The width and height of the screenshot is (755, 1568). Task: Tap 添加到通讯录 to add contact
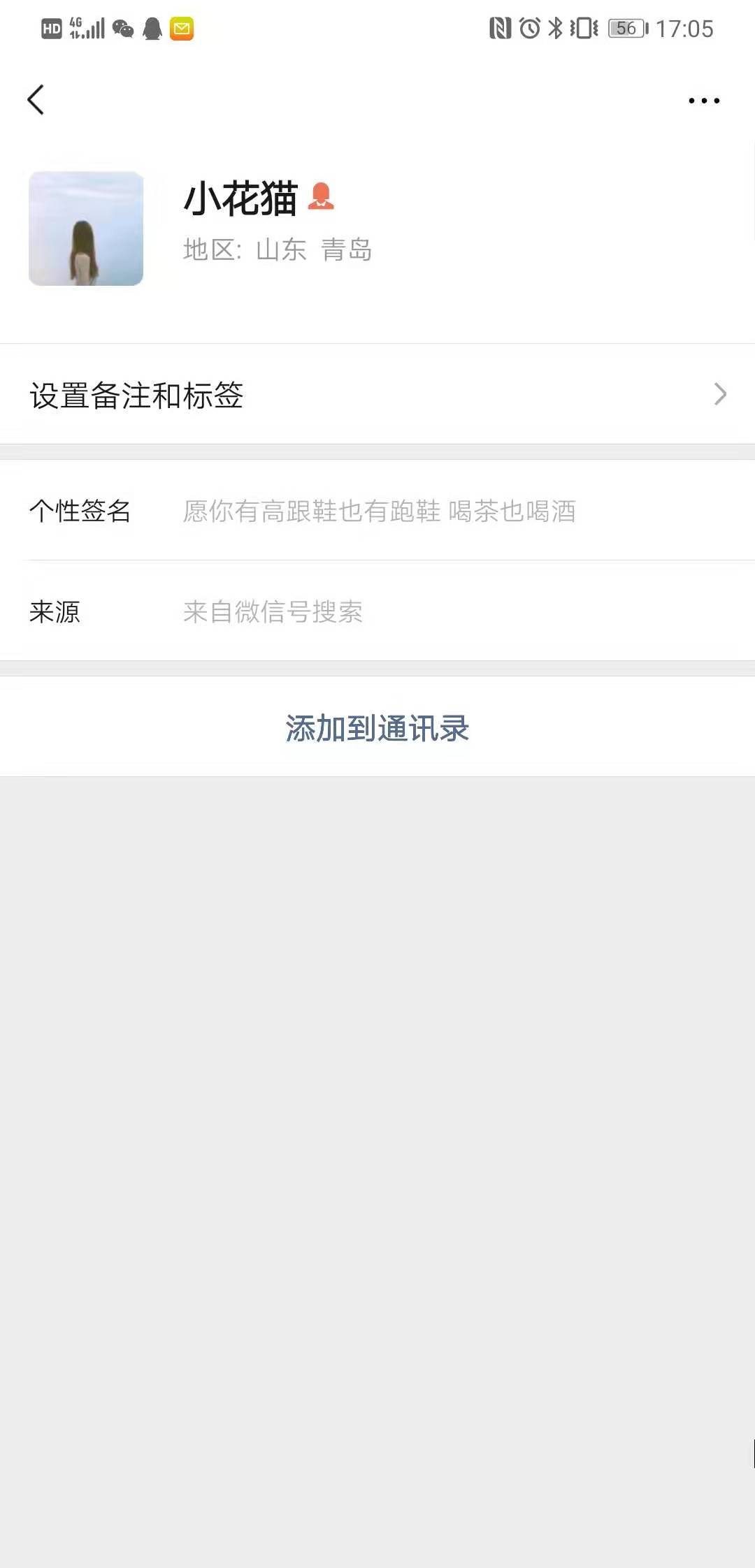(x=377, y=728)
